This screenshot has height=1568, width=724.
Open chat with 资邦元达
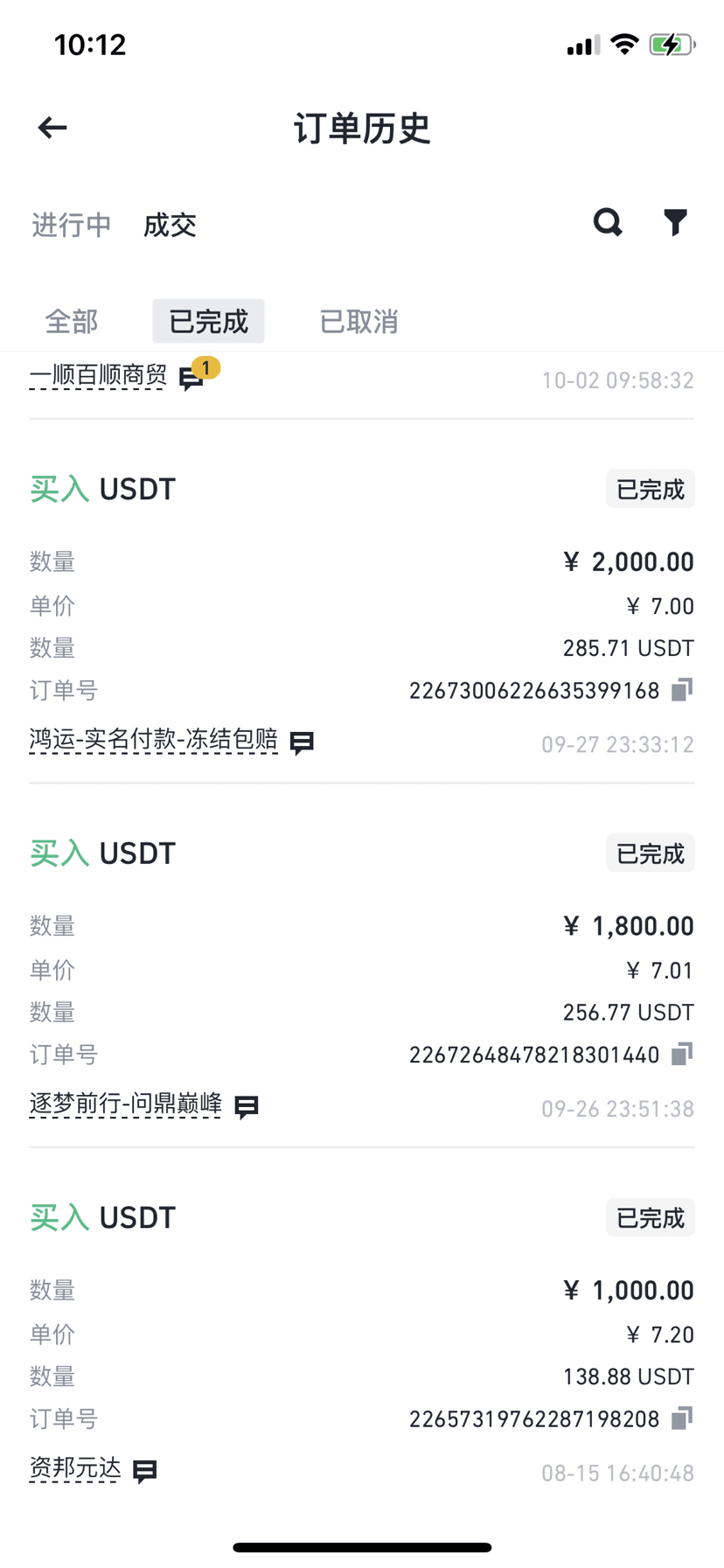[145, 1470]
